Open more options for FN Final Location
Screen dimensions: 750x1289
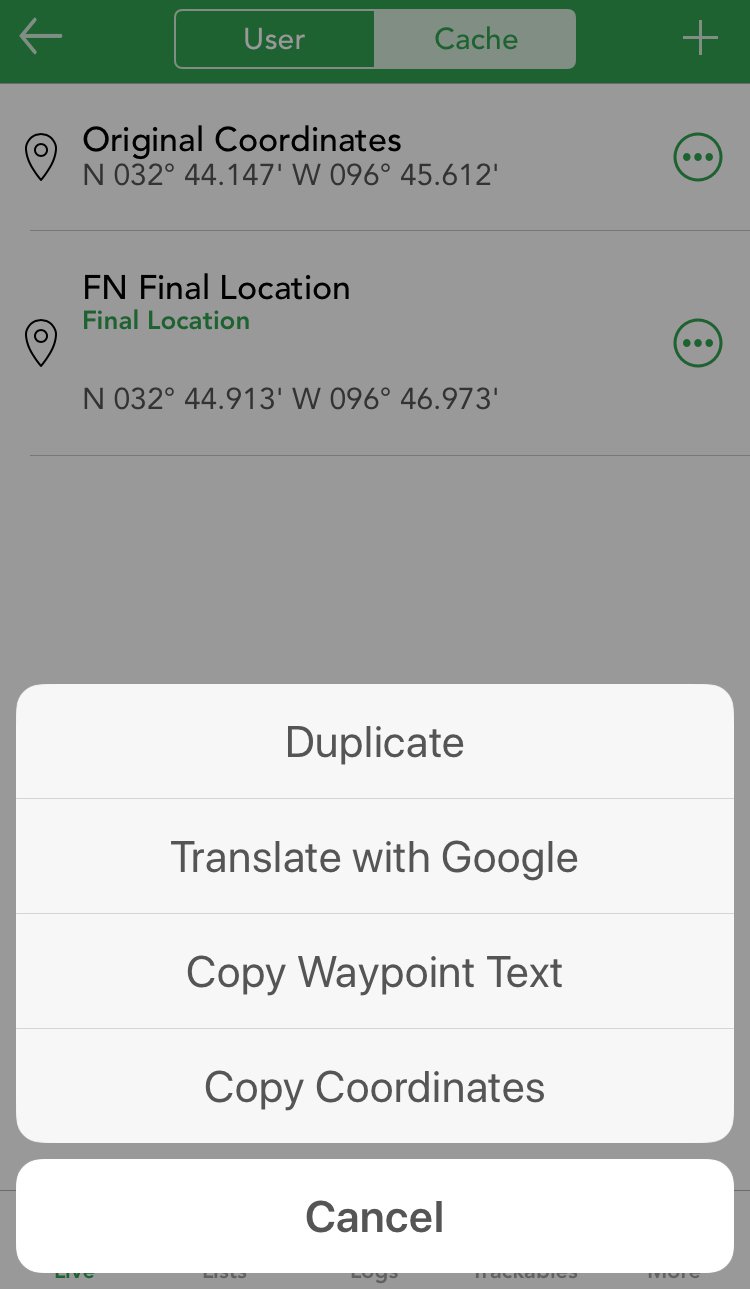698,343
